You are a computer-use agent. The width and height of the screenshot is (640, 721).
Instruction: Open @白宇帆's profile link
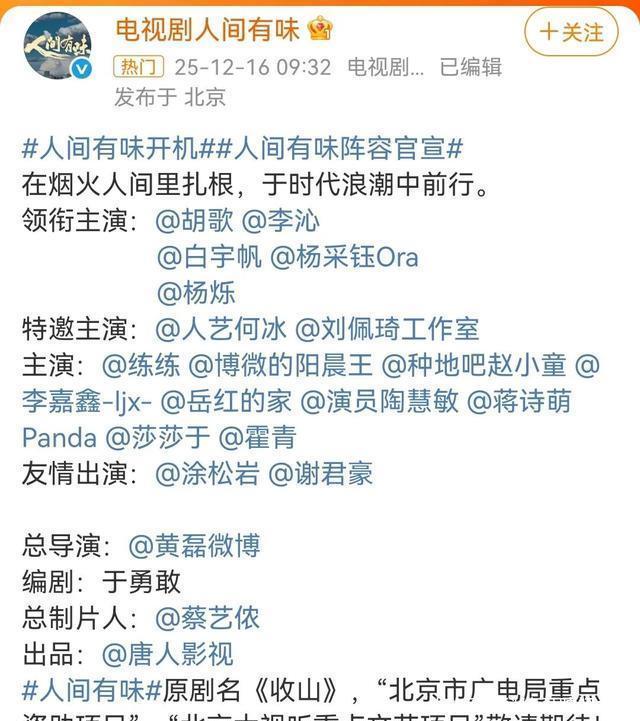point(209,257)
